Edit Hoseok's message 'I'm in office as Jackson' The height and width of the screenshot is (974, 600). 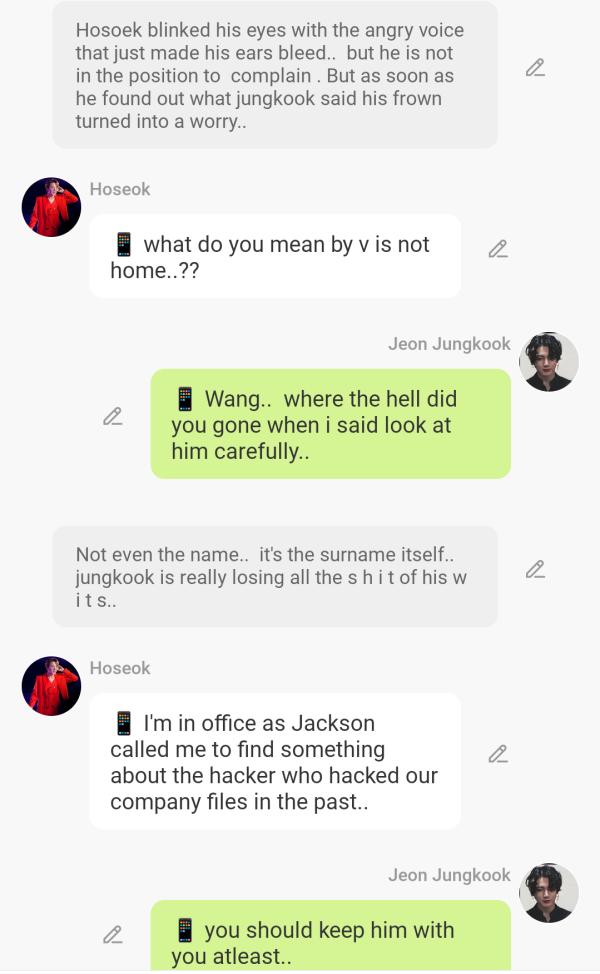(498, 754)
